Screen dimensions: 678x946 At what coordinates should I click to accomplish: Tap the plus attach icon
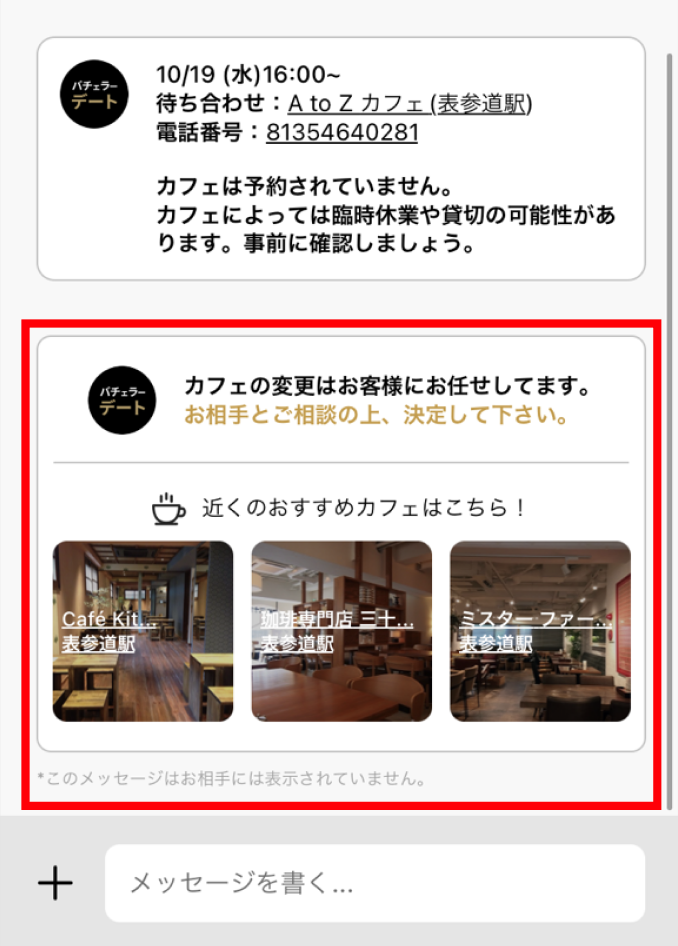click(55, 883)
